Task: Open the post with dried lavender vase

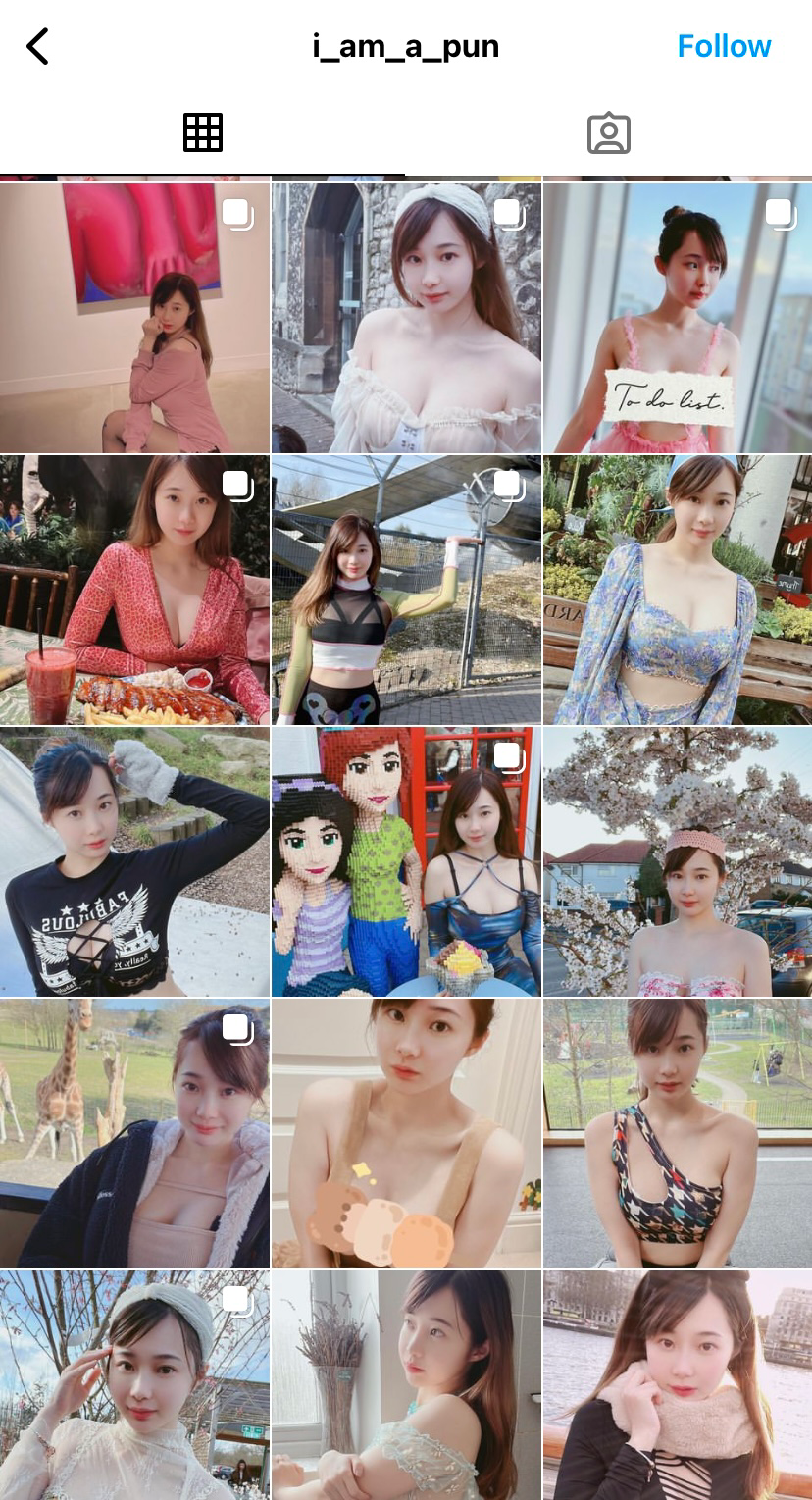Action: tap(406, 1385)
